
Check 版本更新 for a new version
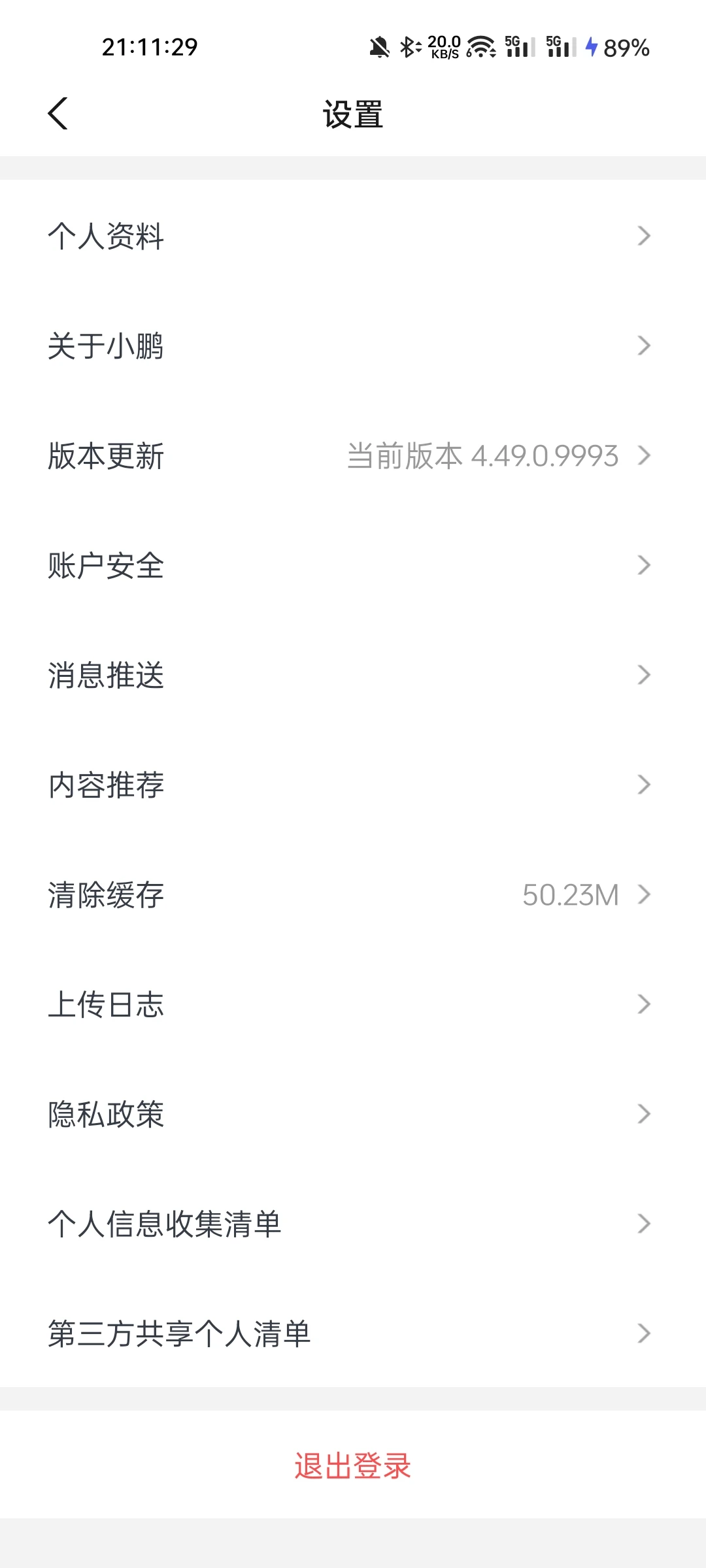coord(353,455)
